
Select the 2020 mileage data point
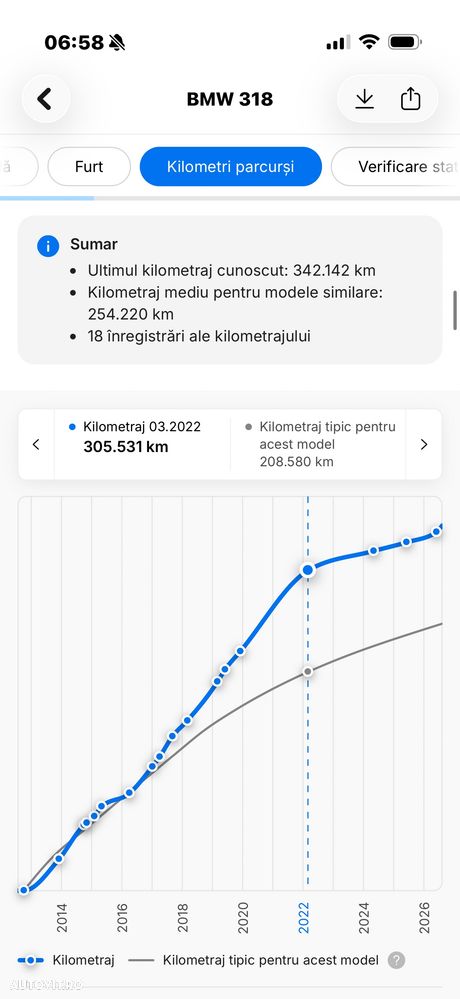[240, 650]
